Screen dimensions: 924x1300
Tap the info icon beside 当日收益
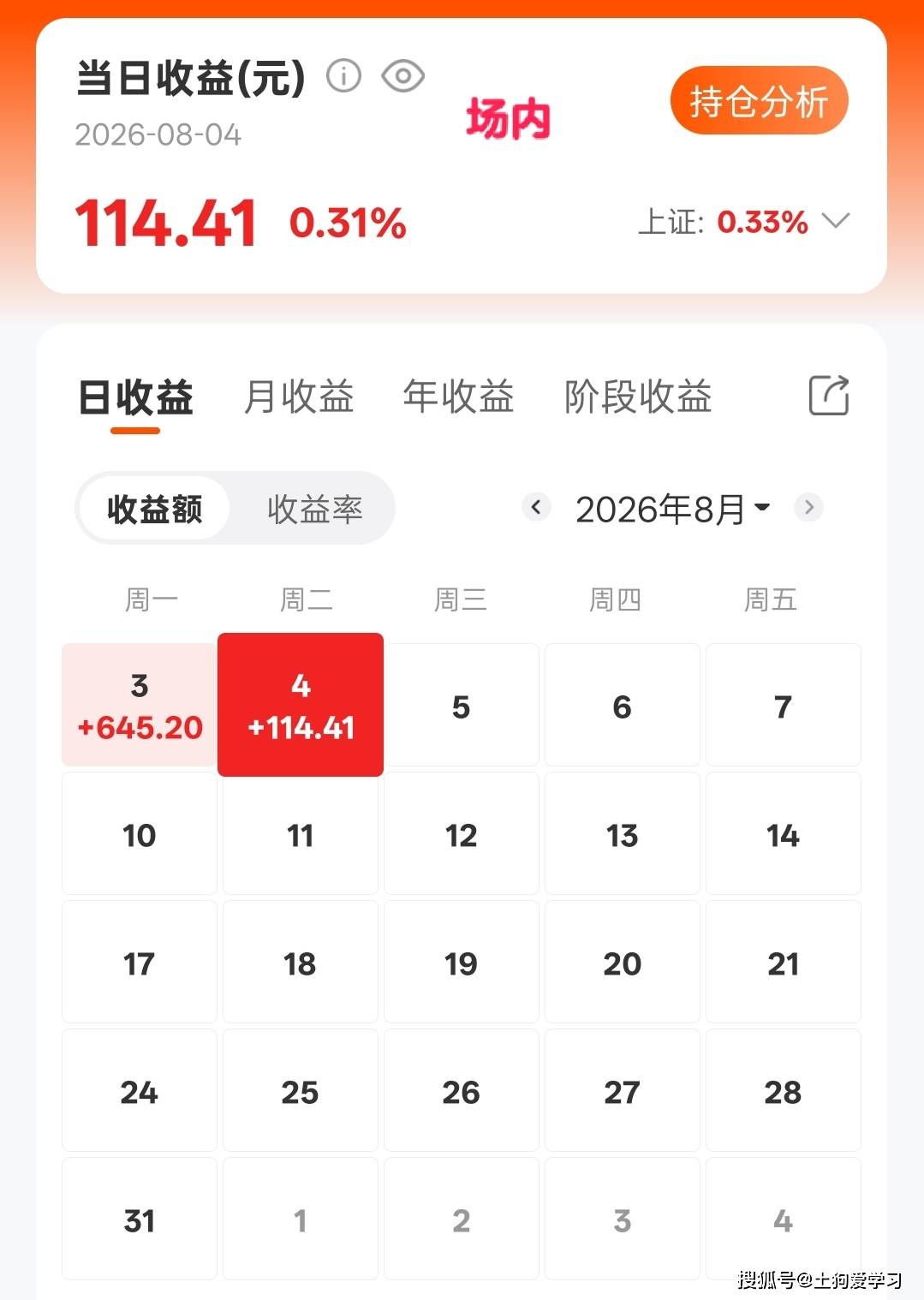(343, 76)
